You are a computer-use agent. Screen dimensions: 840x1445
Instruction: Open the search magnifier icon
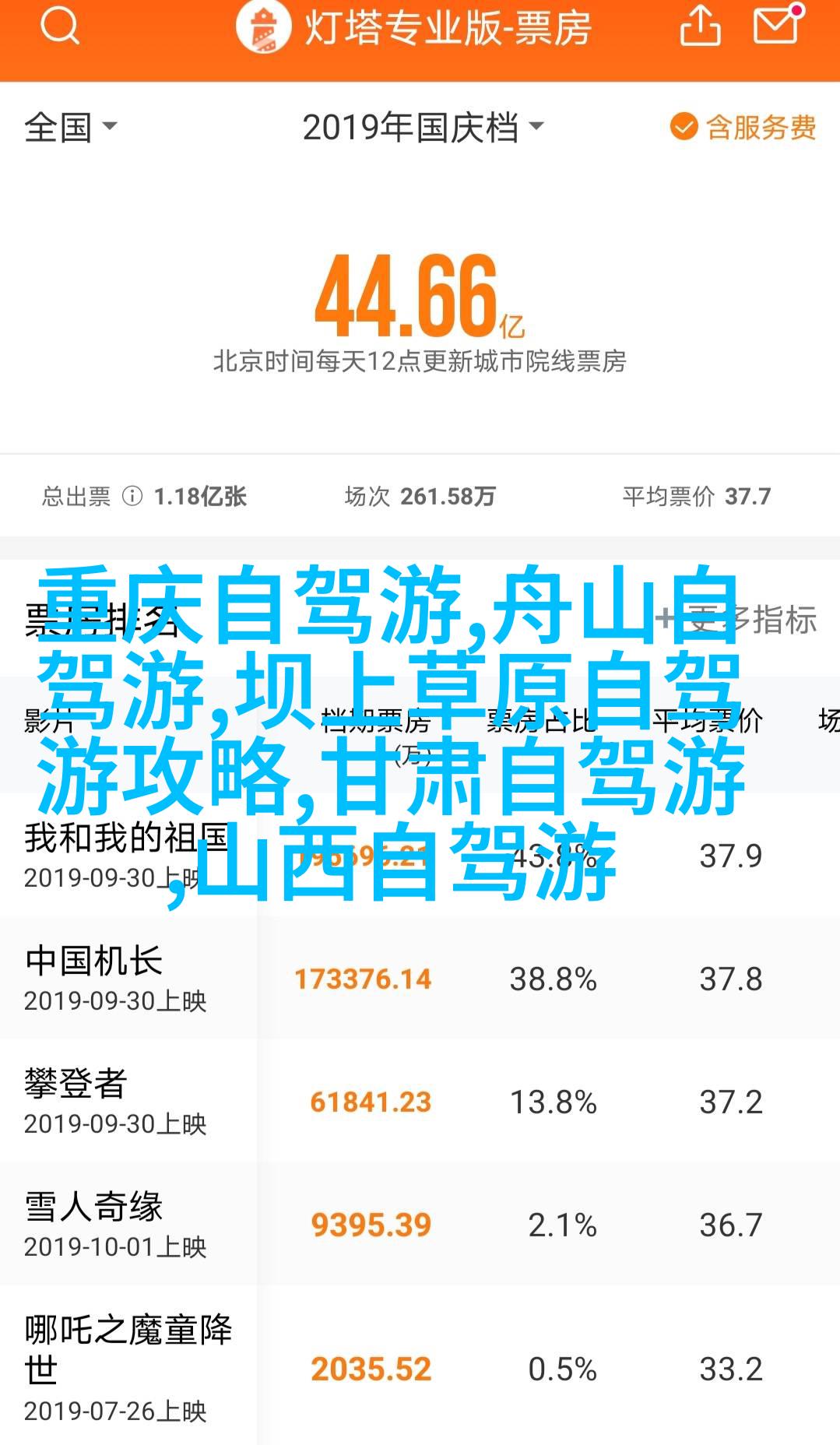point(59,27)
